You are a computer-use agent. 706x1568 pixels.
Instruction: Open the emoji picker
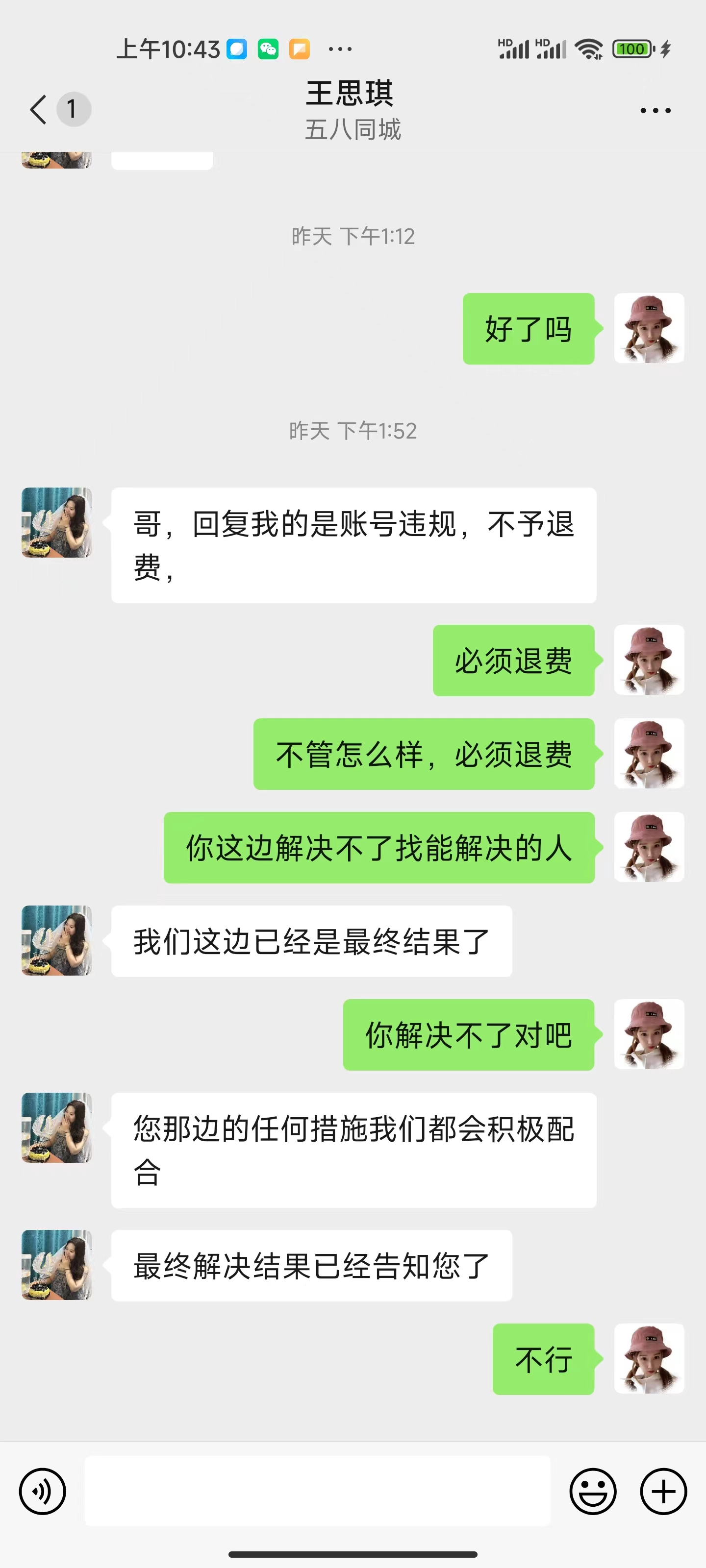coord(593,1491)
